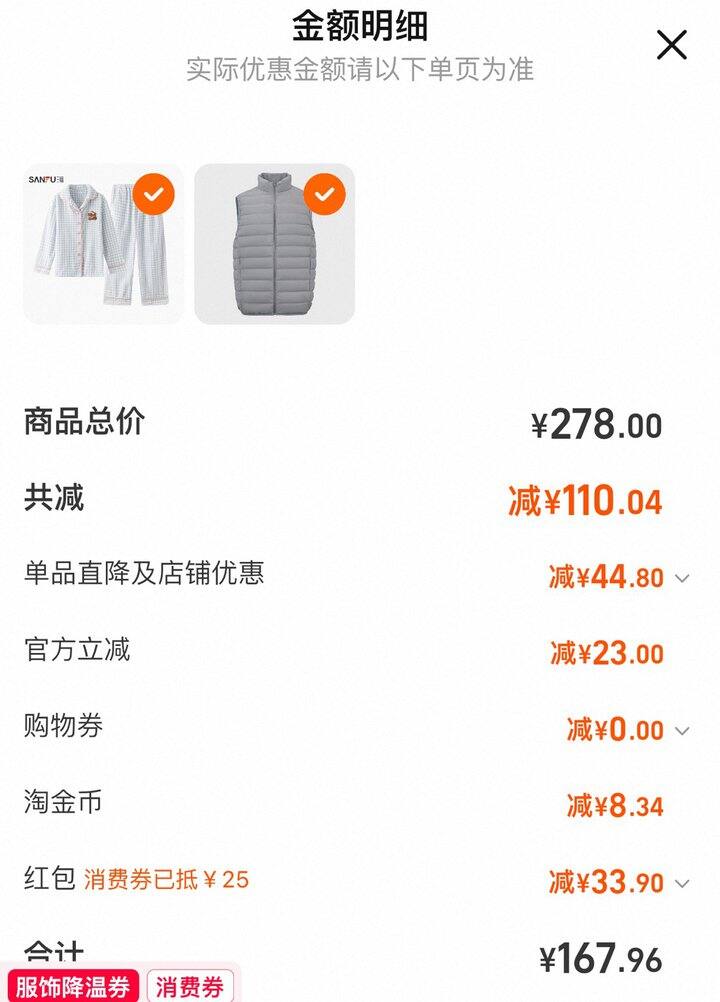The width and height of the screenshot is (720, 1002).
Task: Uncheck the pajama set item
Action: [153, 195]
